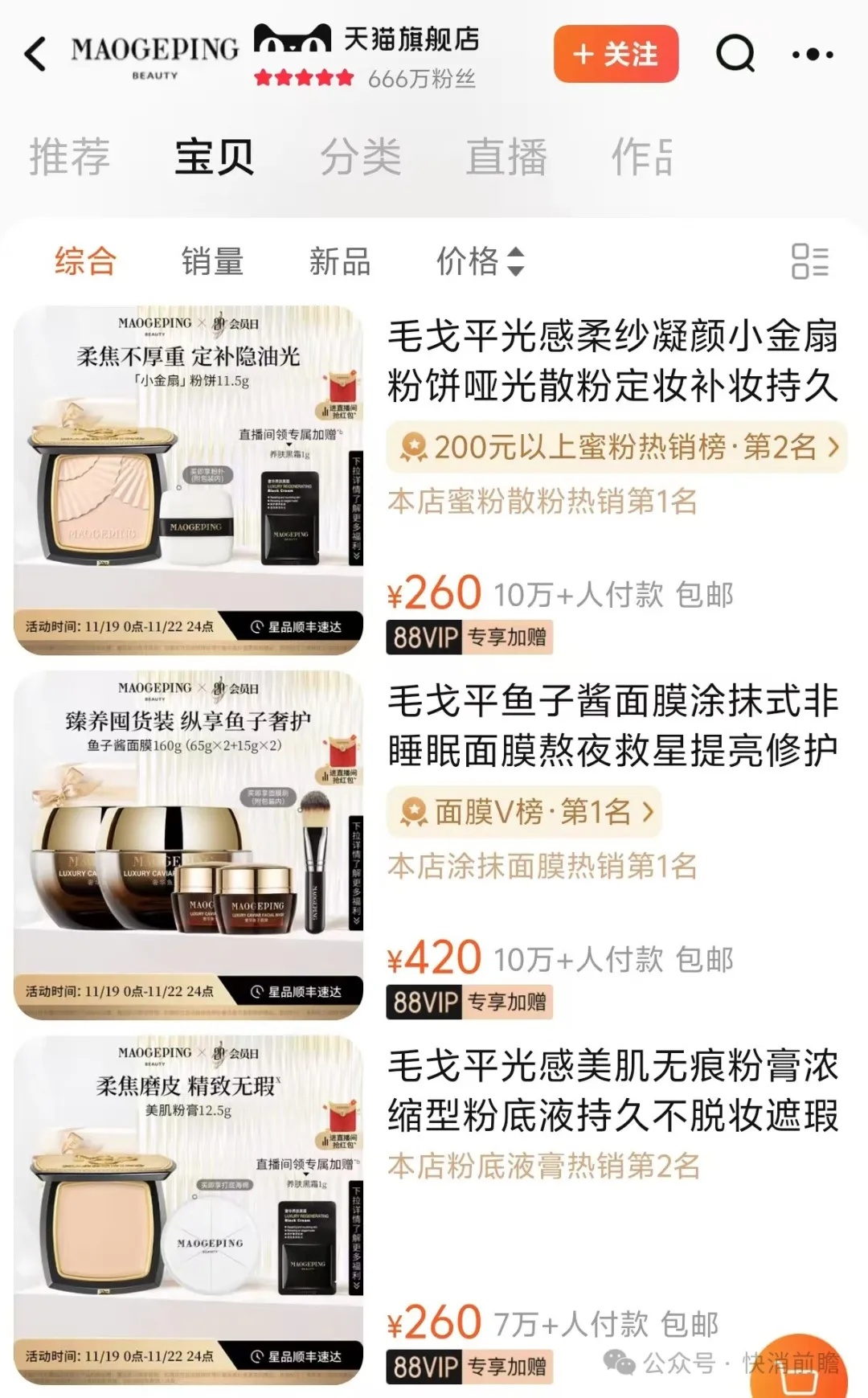The height and width of the screenshot is (1398, 868).
Task: Sort products by 销量
Action: (212, 261)
